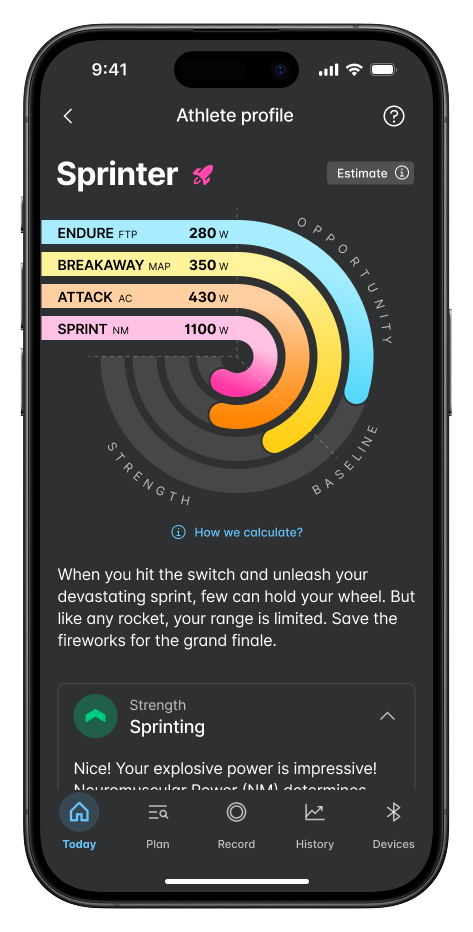Switch to the Today tab
The height and width of the screenshot is (932, 473).
[79, 824]
